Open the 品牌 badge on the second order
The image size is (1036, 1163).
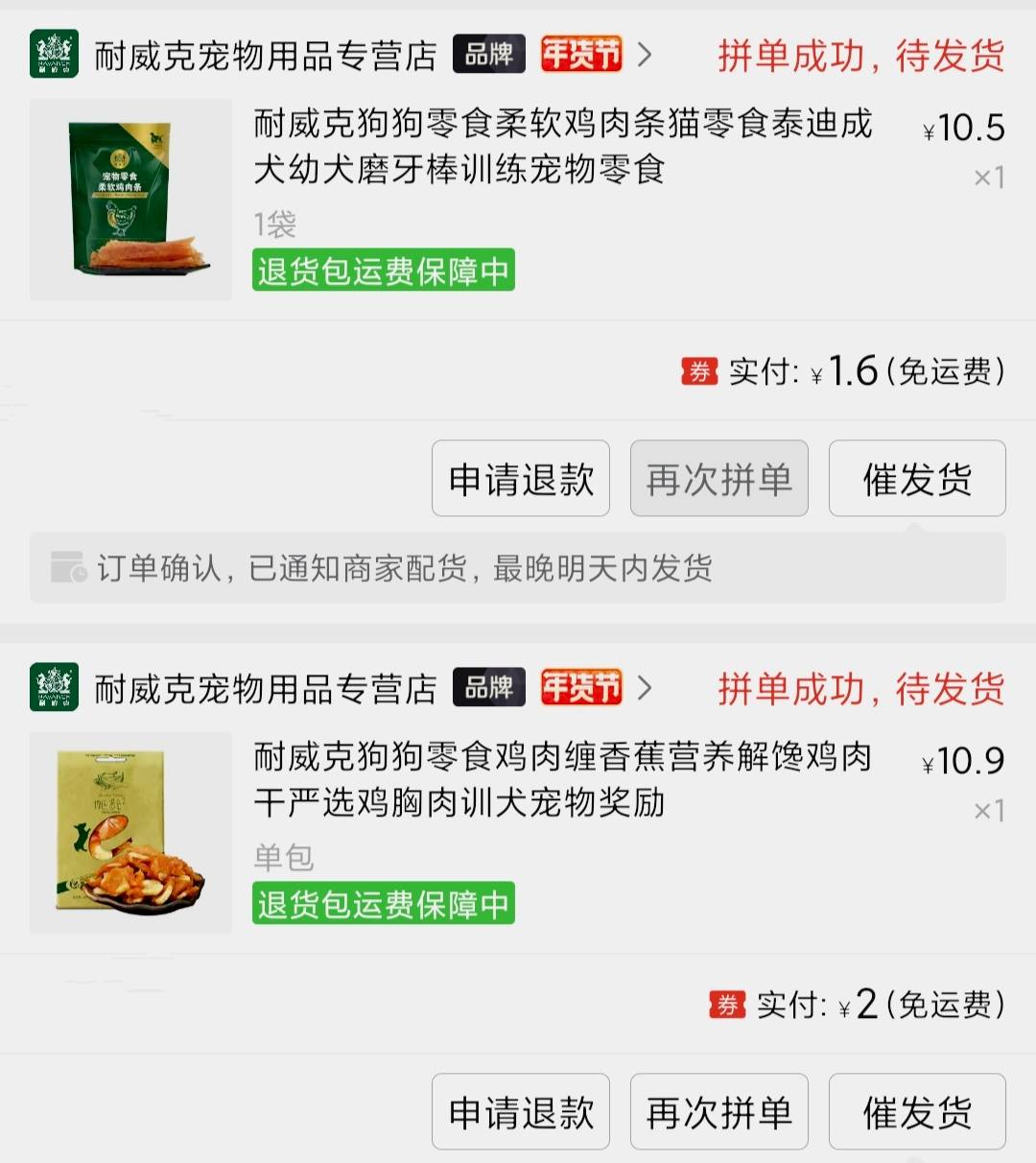coord(487,687)
